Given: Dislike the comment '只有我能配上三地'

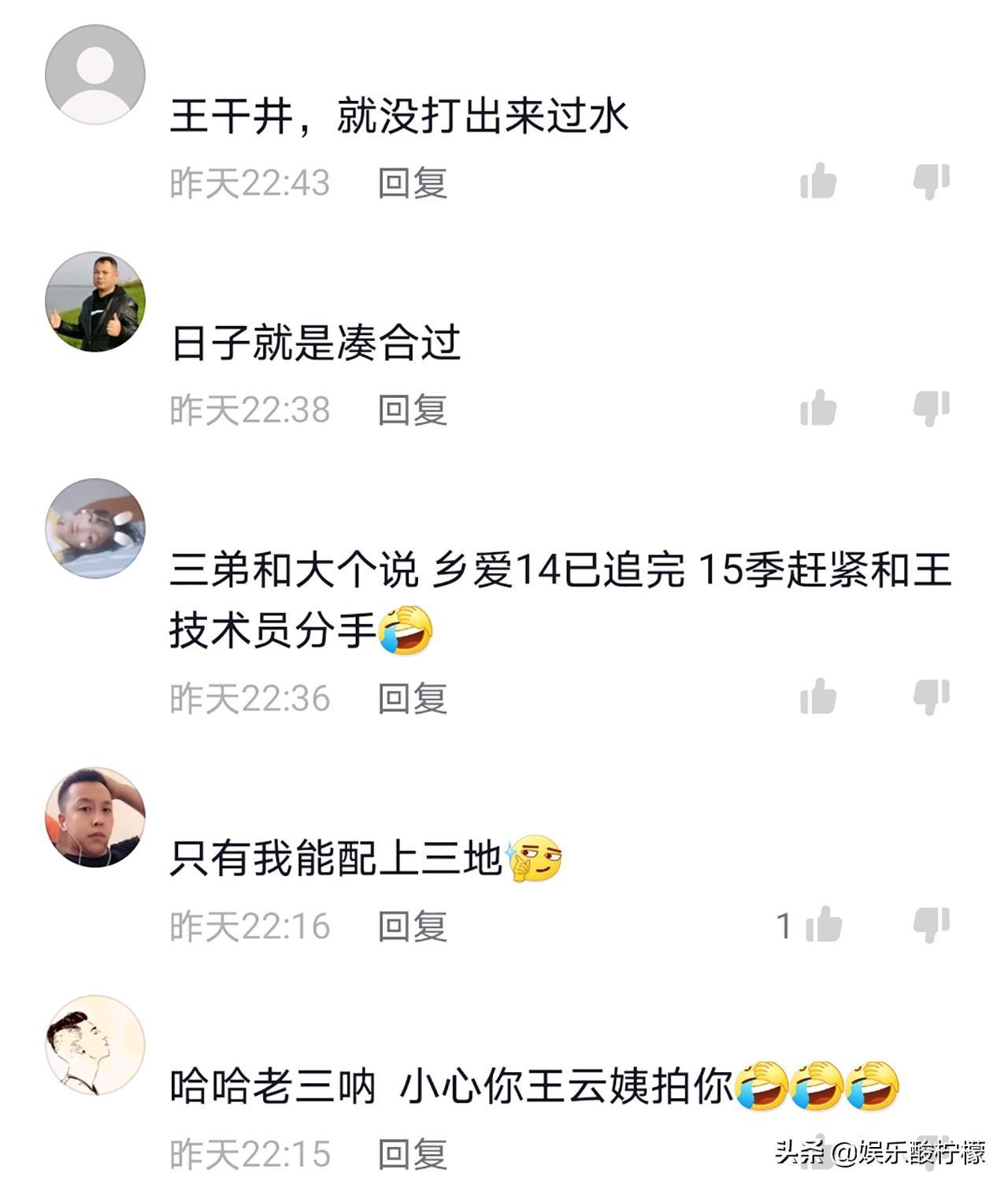Looking at the screenshot, I should pyautogui.click(x=931, y=925).
